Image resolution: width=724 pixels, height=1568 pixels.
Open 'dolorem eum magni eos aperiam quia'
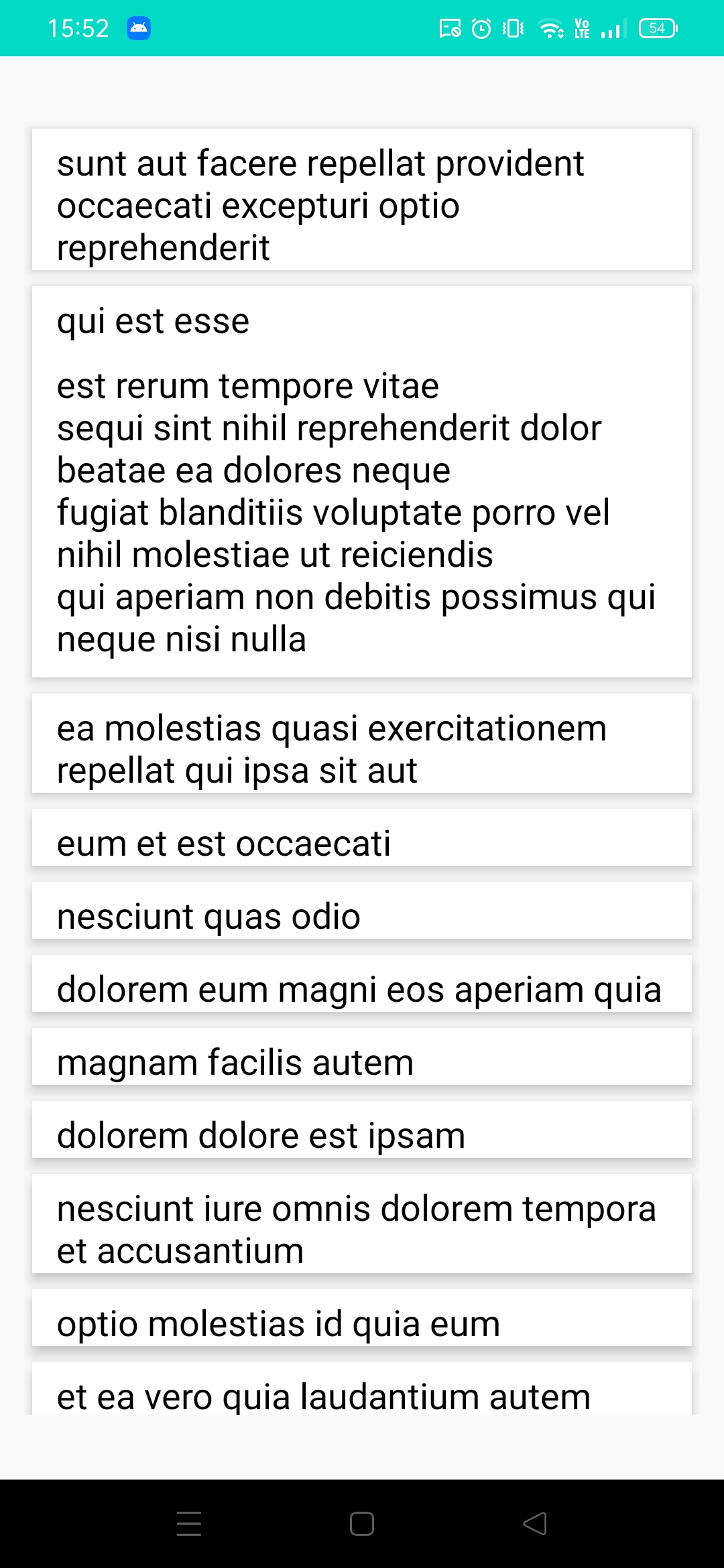[x=362, y=988]
